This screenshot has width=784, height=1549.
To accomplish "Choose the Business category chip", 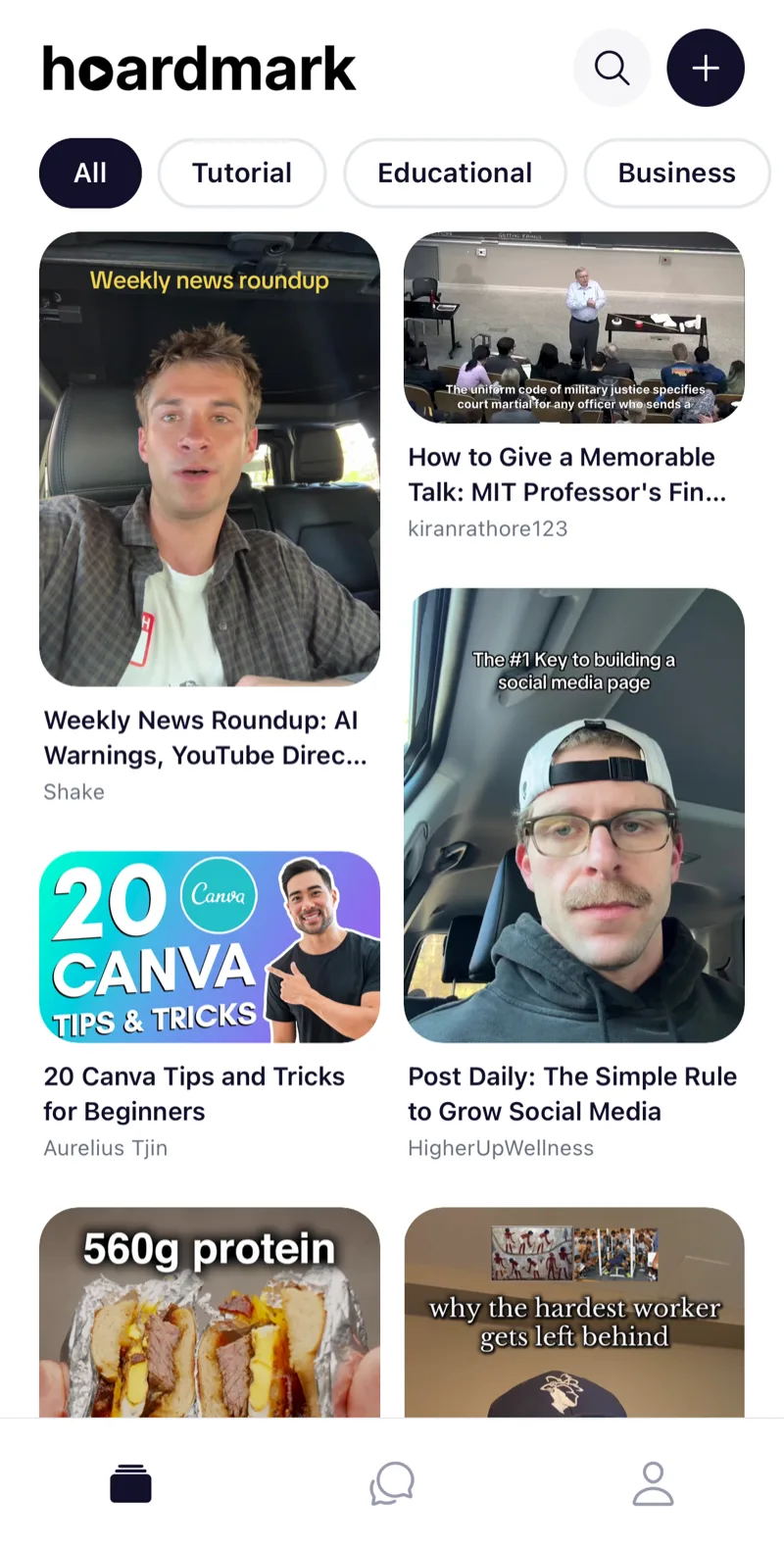I will click(677, 173).
